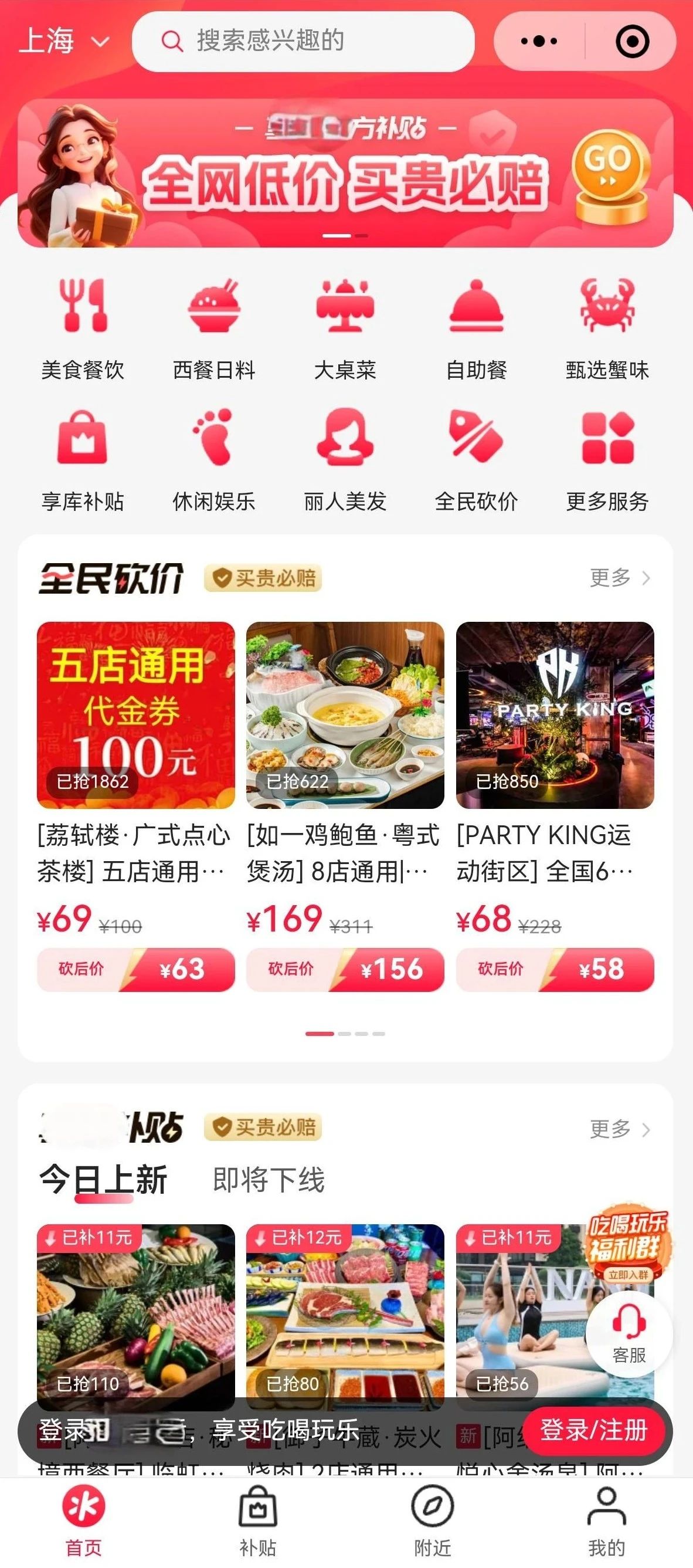693x1568 pixels.
Task: Select the 自助餐 category
Action: (x=477, y=328)
